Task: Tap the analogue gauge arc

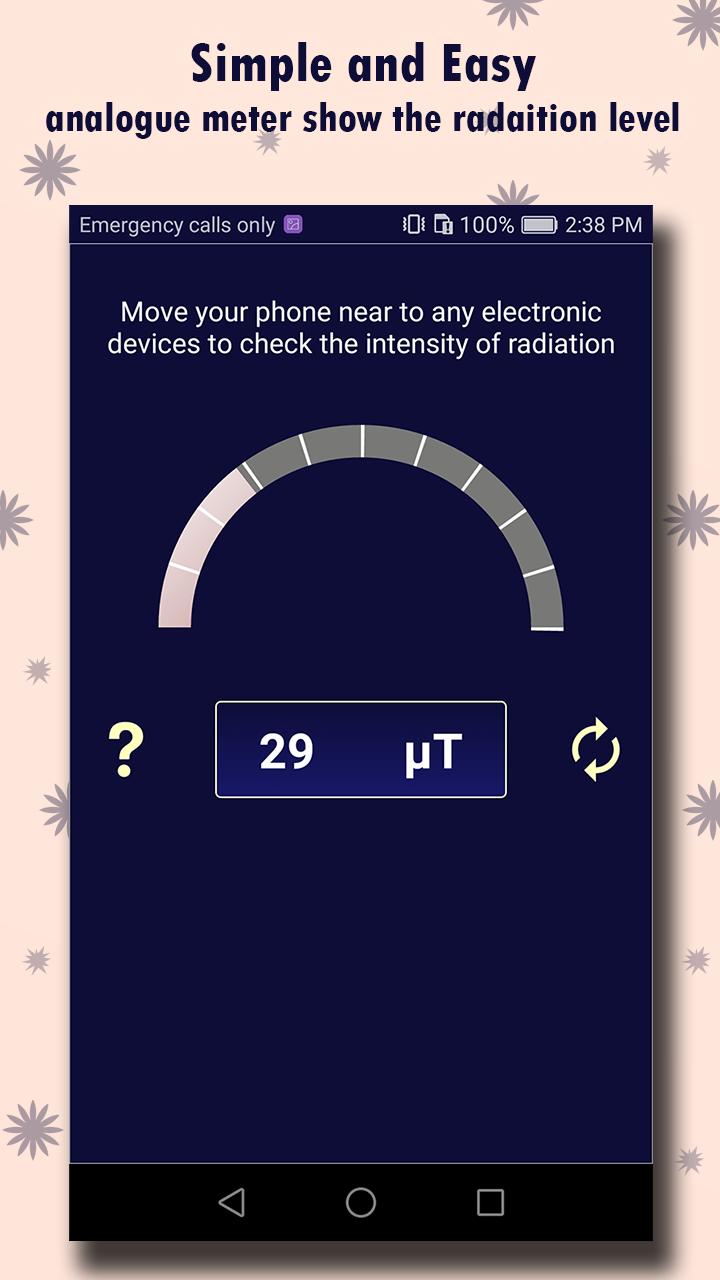Action: (x=361, y=445)
